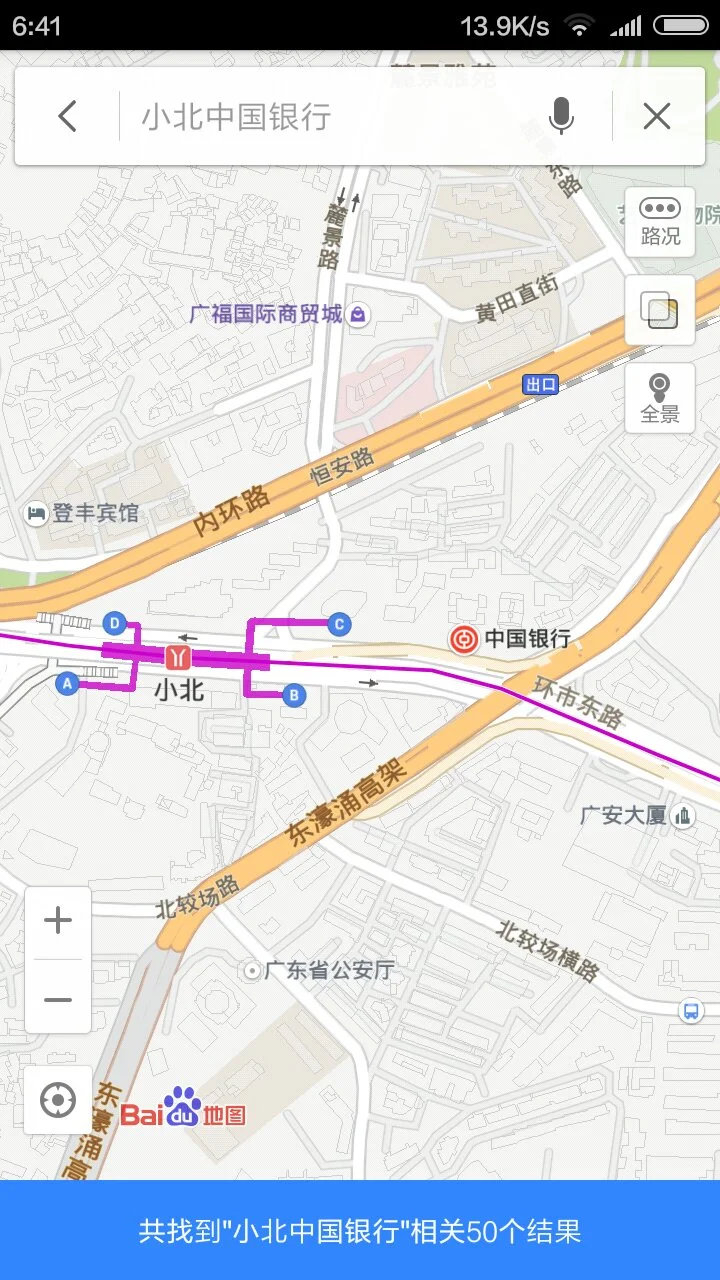The image size is (720, 1280).
Task: Open the search results bar showing 50 results
Action: [x=360, y=1235]
